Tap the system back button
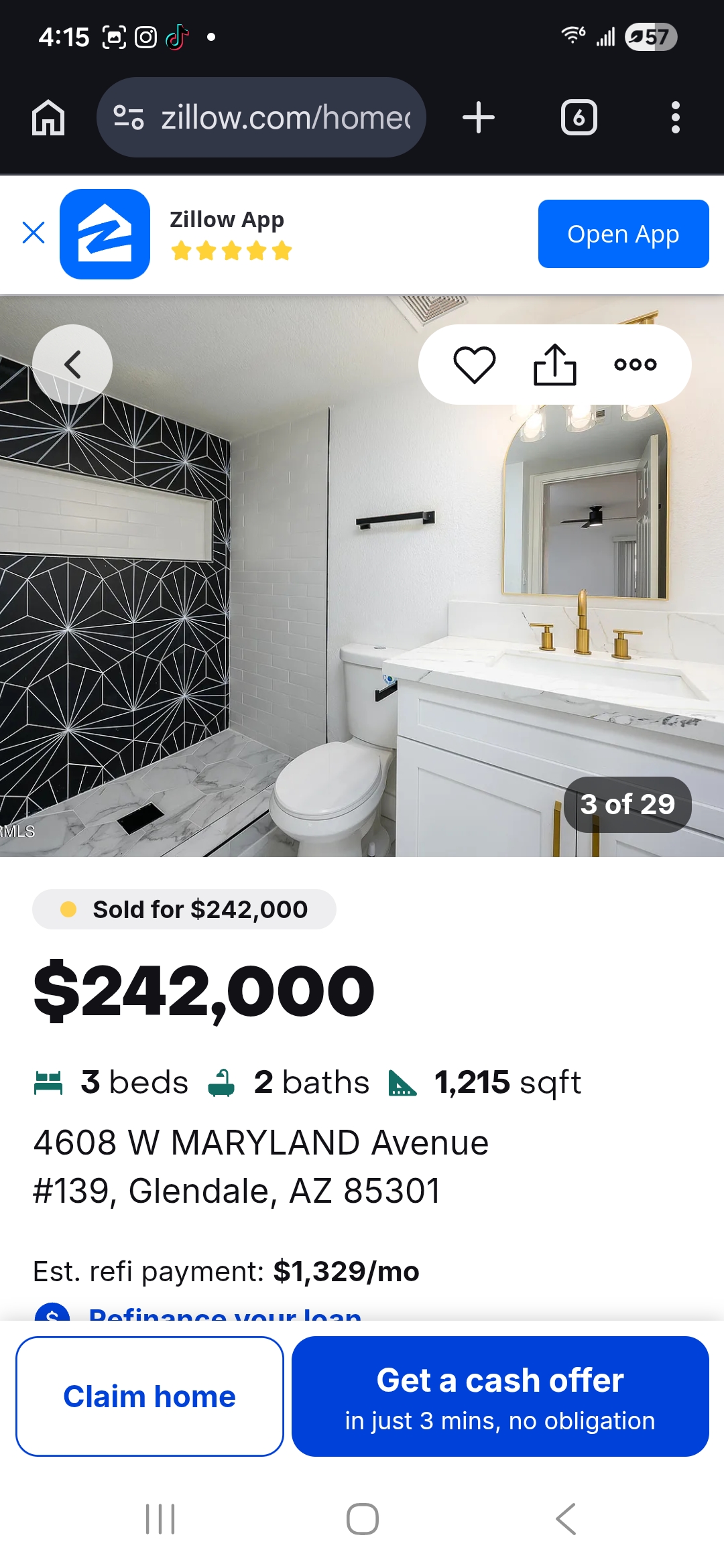 [x=565, y=1519]
